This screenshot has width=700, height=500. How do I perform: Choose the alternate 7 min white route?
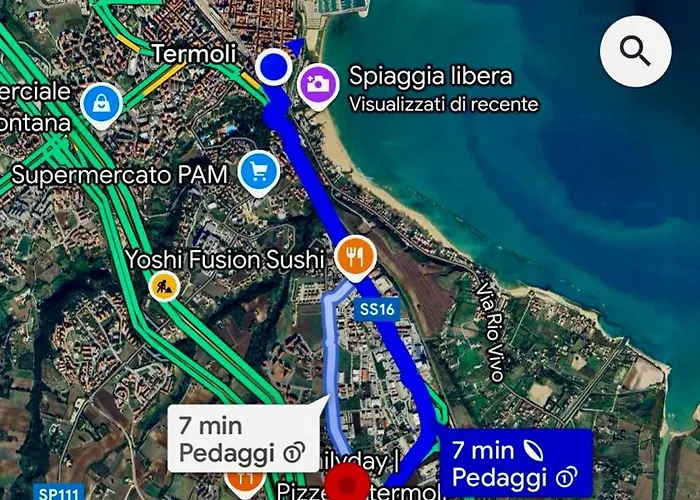click(244, 438)
